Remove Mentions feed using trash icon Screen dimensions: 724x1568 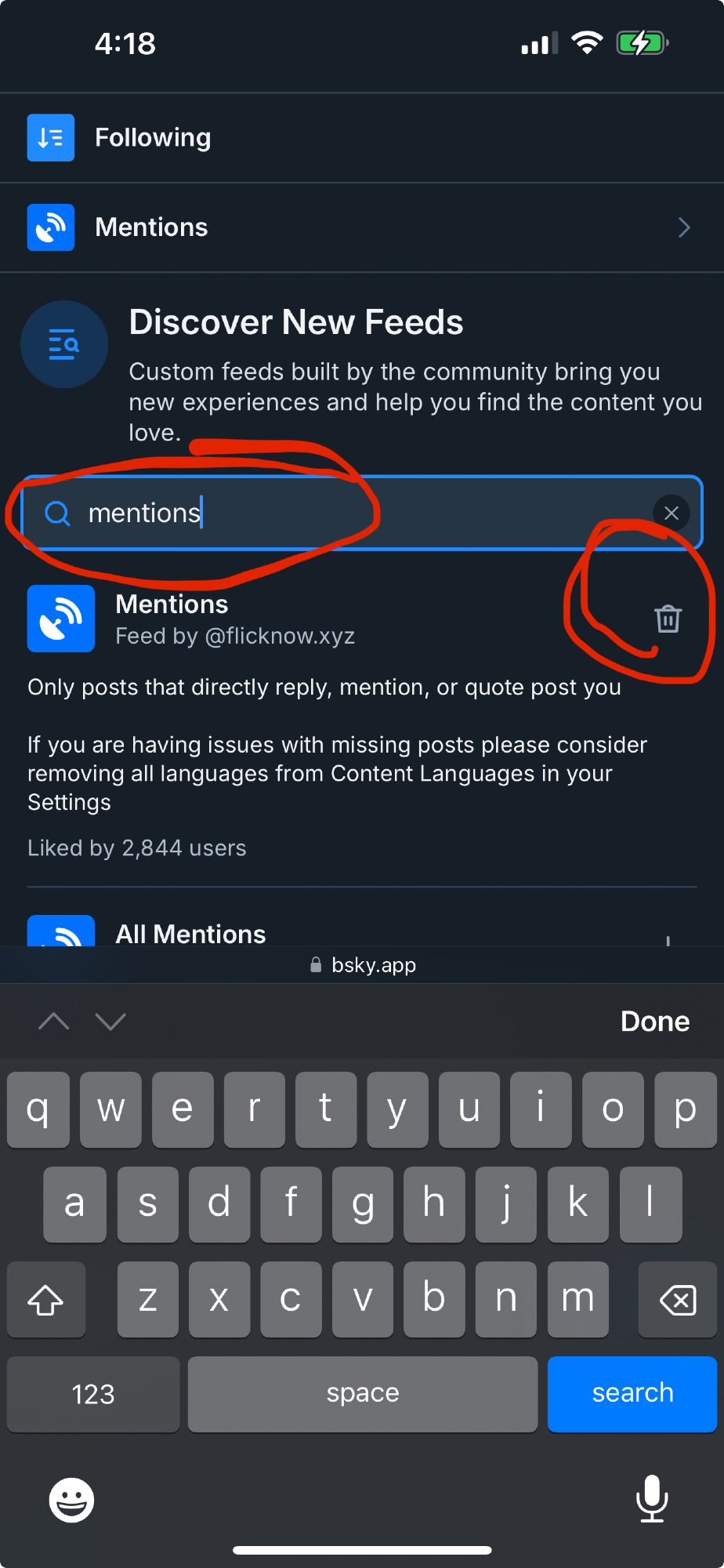click(x=668, y=619)
